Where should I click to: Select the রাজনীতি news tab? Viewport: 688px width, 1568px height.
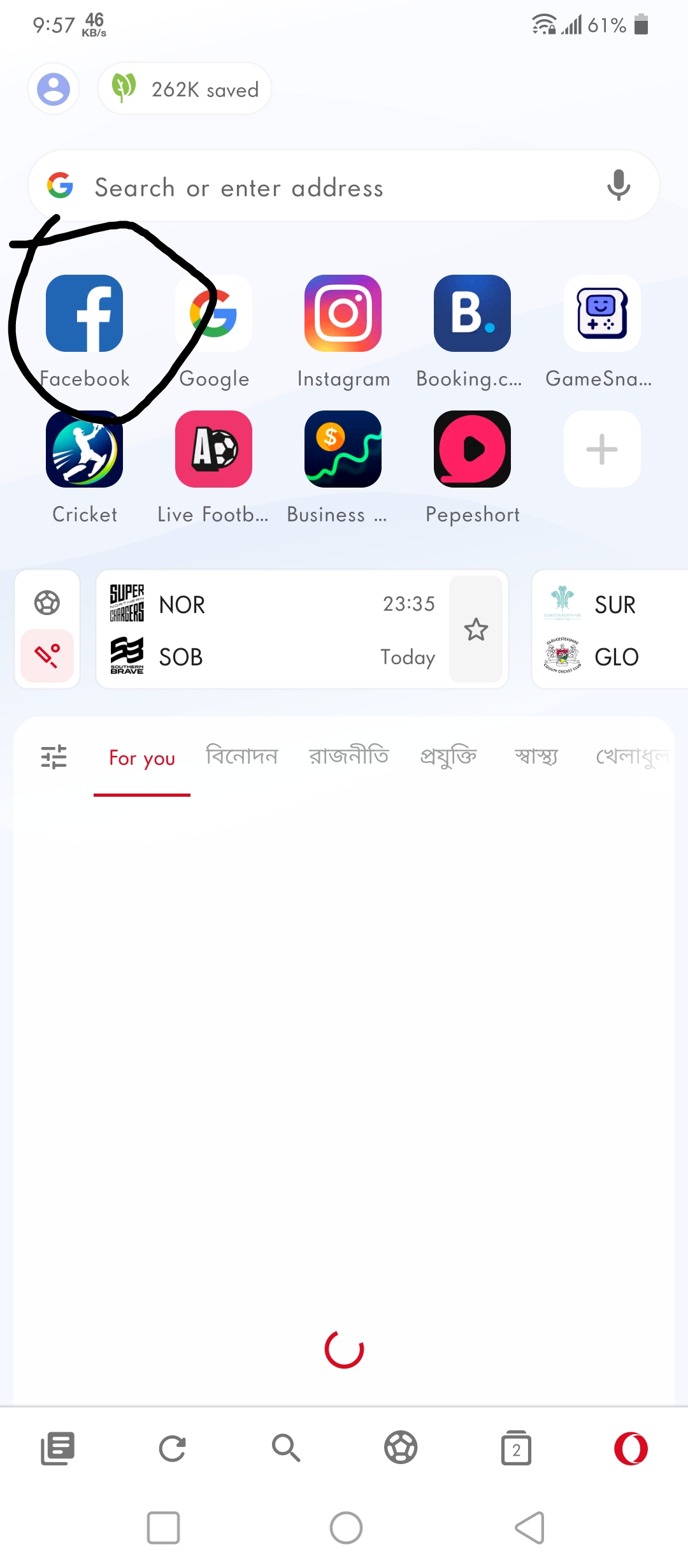[x=348, y=757]
